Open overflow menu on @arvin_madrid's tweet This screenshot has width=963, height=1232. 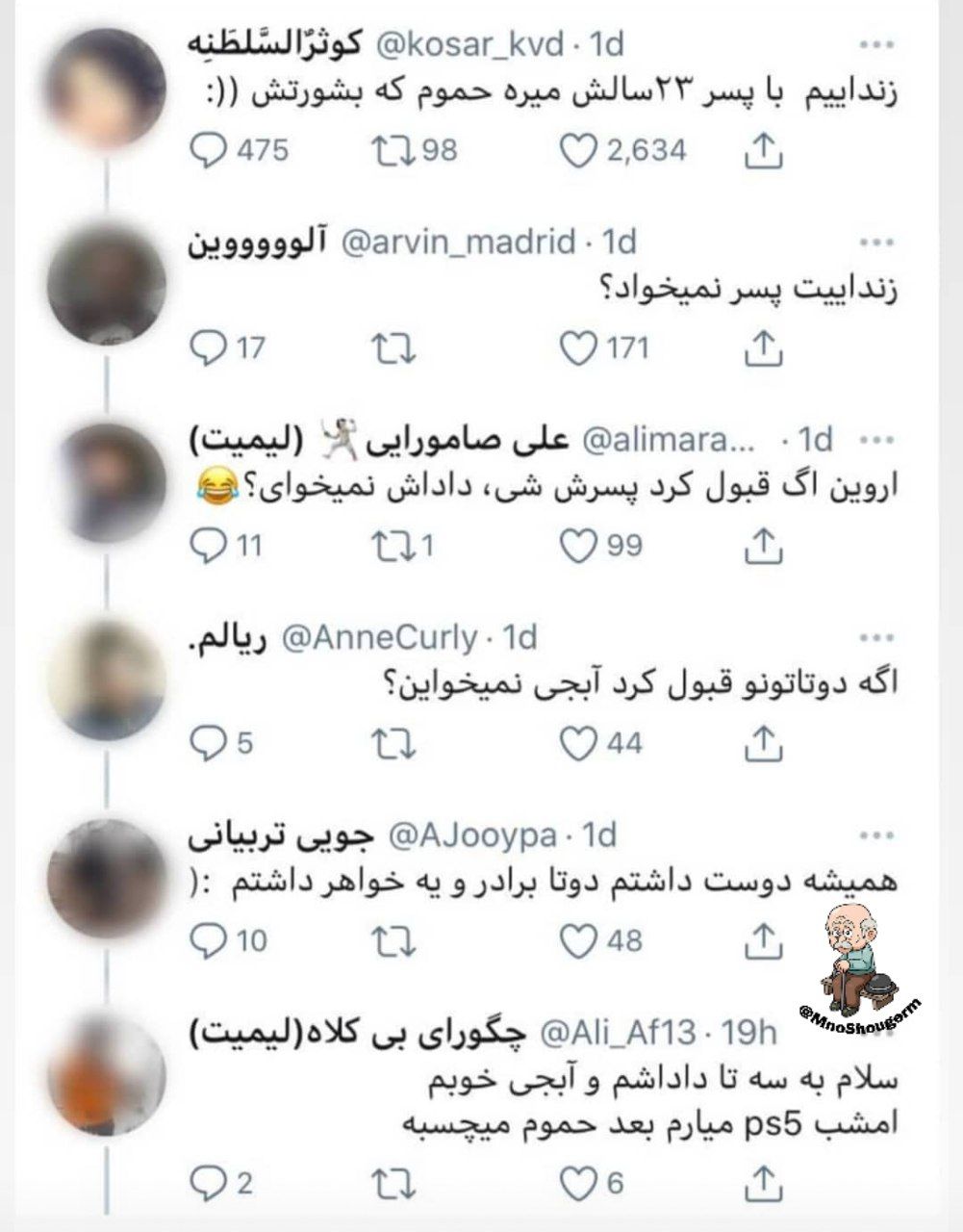(x=877, y=241)
